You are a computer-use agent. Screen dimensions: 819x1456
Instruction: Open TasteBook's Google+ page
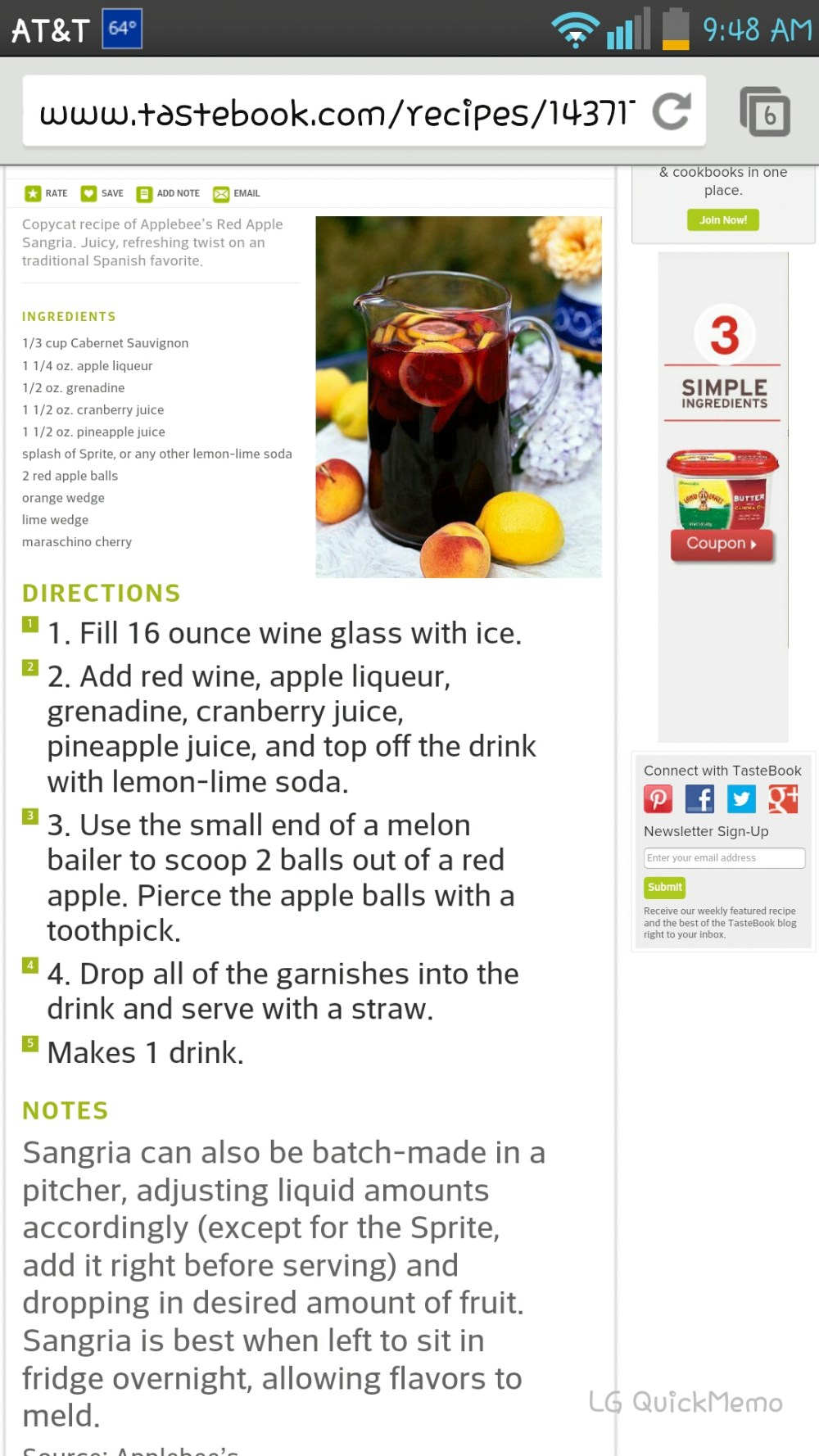pyautogui.click(x=783, y=798)
